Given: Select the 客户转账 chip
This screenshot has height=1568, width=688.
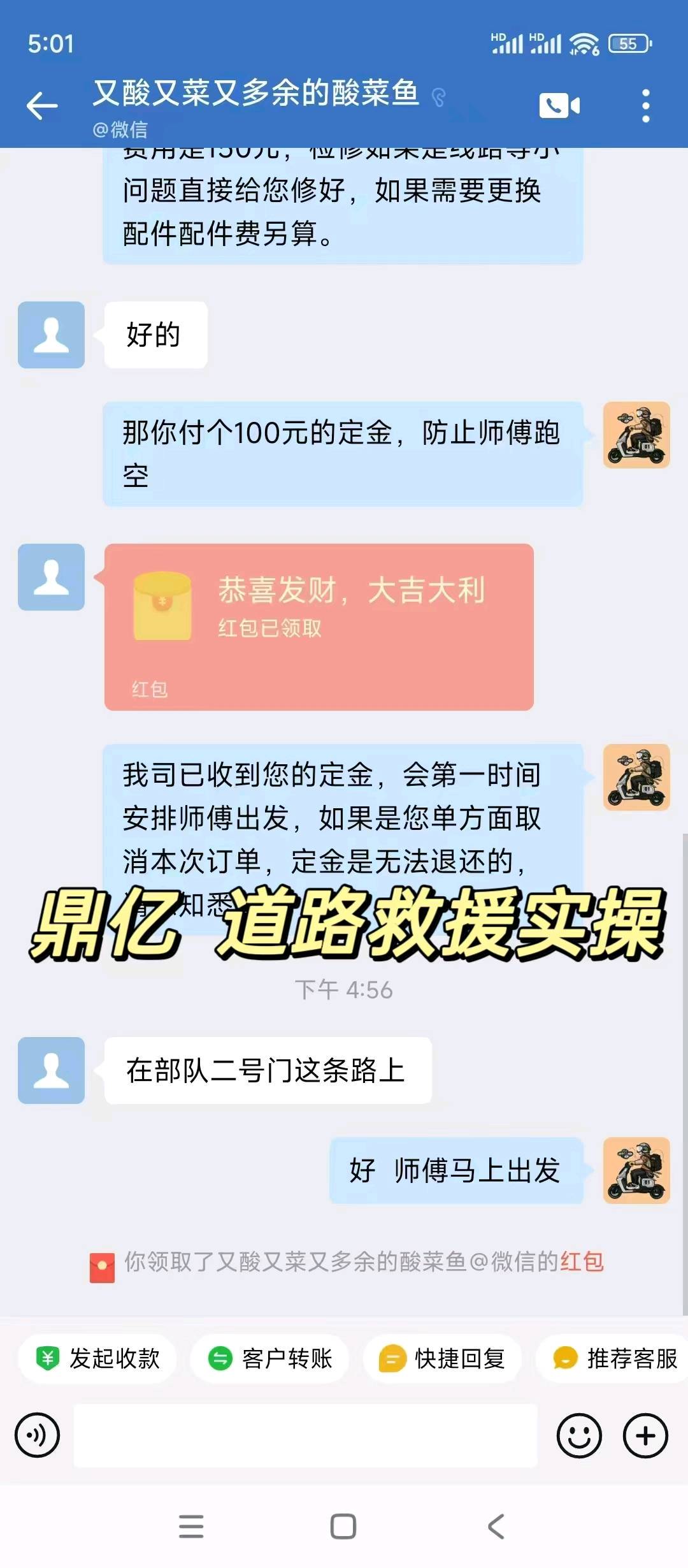Looking at the screenshot, I should (270, 1358).
